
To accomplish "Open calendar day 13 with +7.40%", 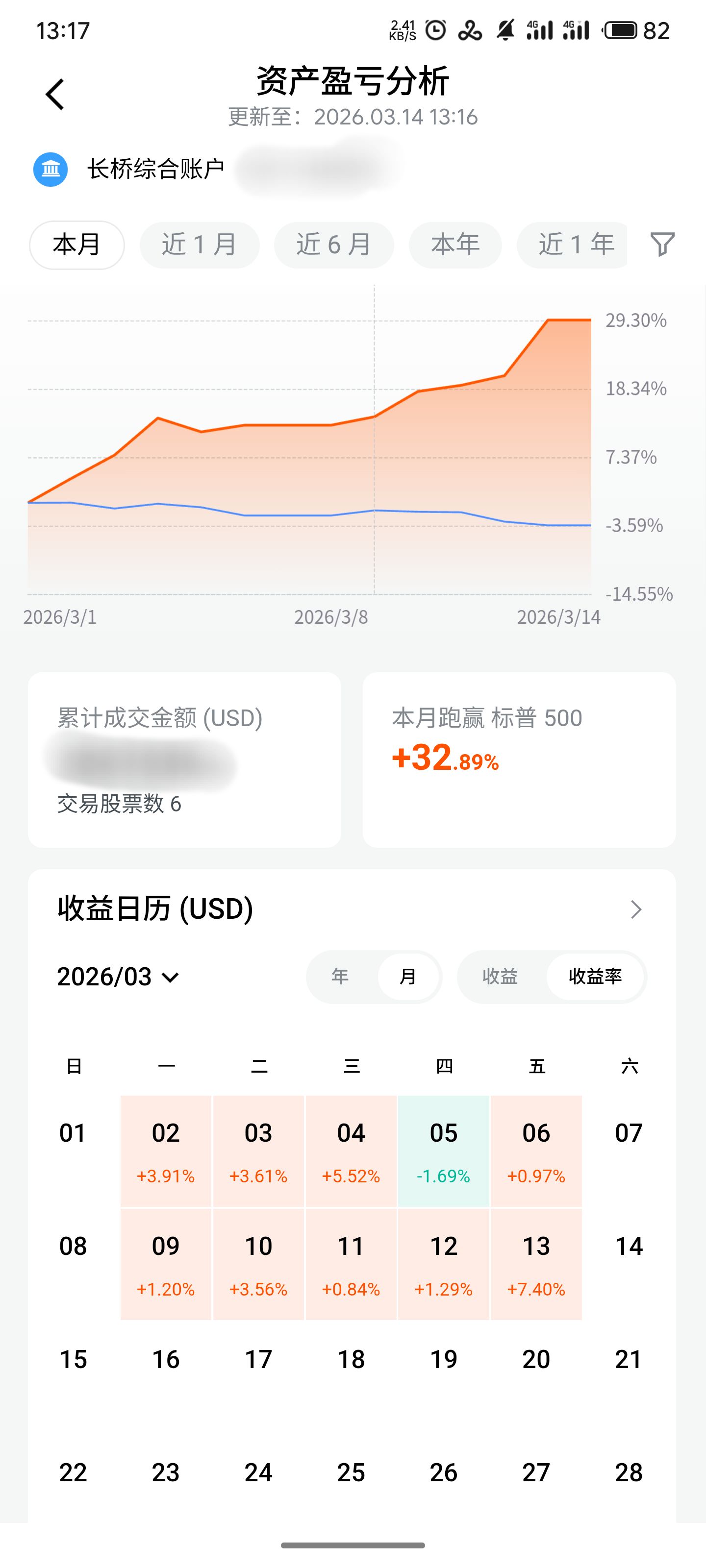I will tap(536, 1264).
